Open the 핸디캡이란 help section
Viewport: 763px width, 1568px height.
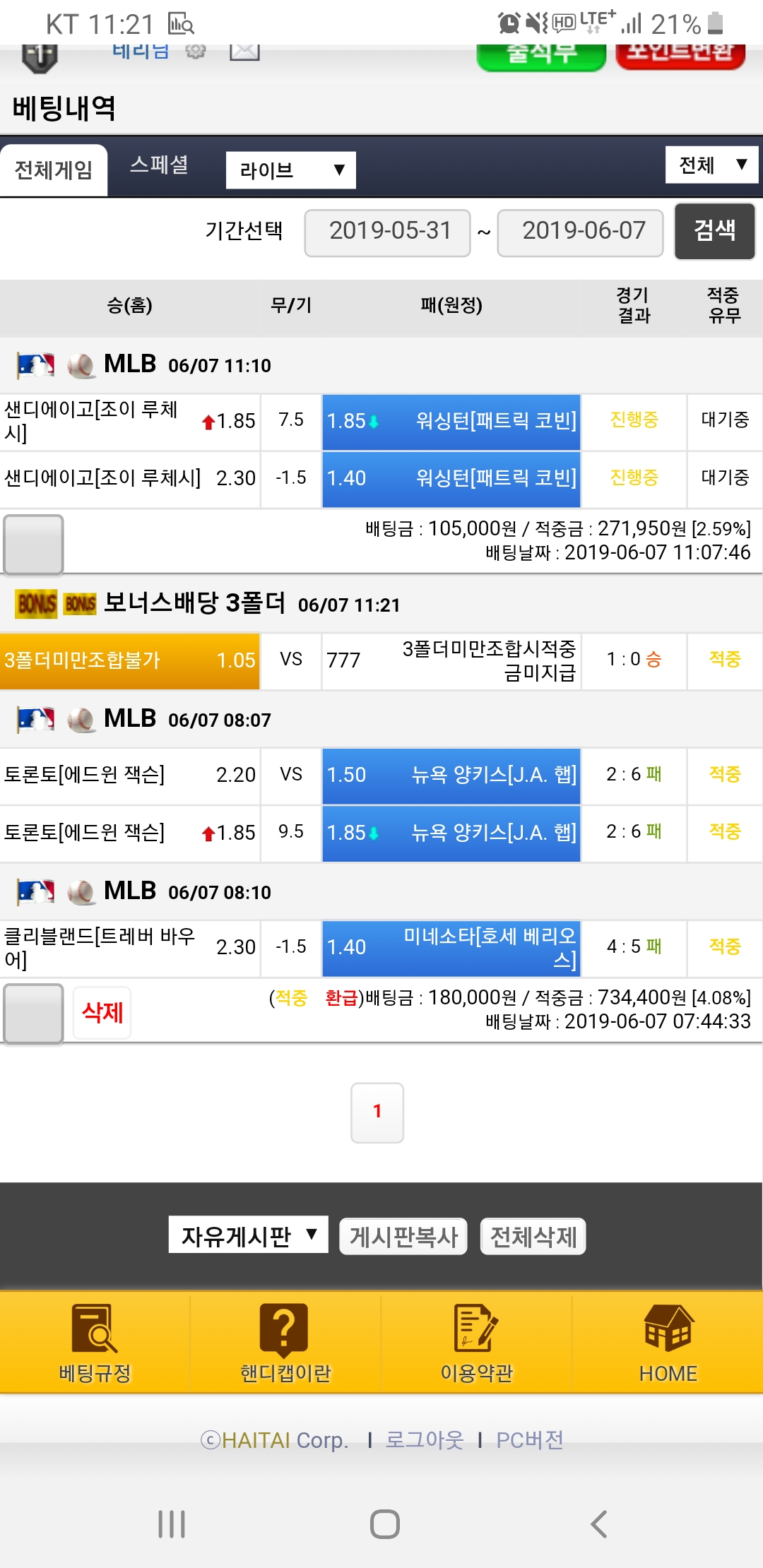point(285,1342)
